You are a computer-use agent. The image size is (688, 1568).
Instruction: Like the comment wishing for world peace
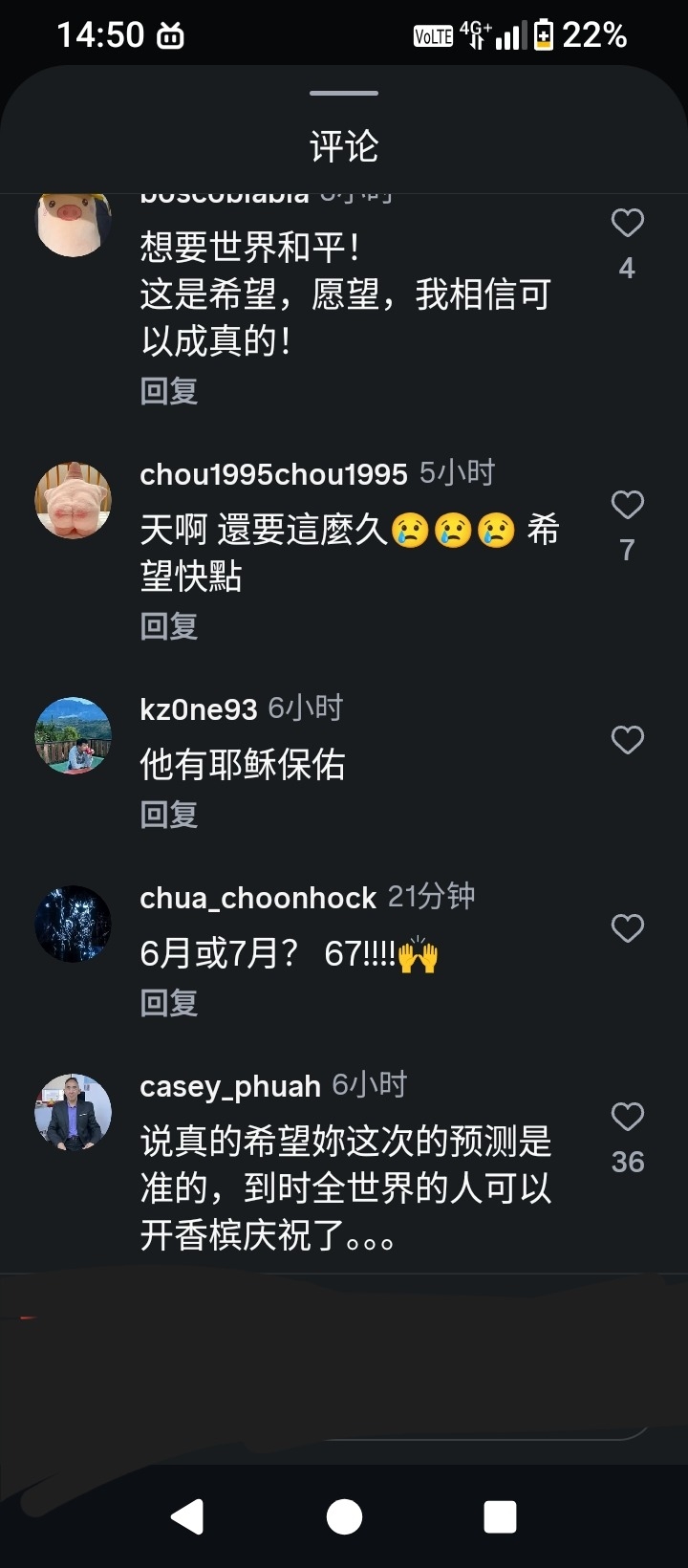pyautogui.click(x=627, y=223)
